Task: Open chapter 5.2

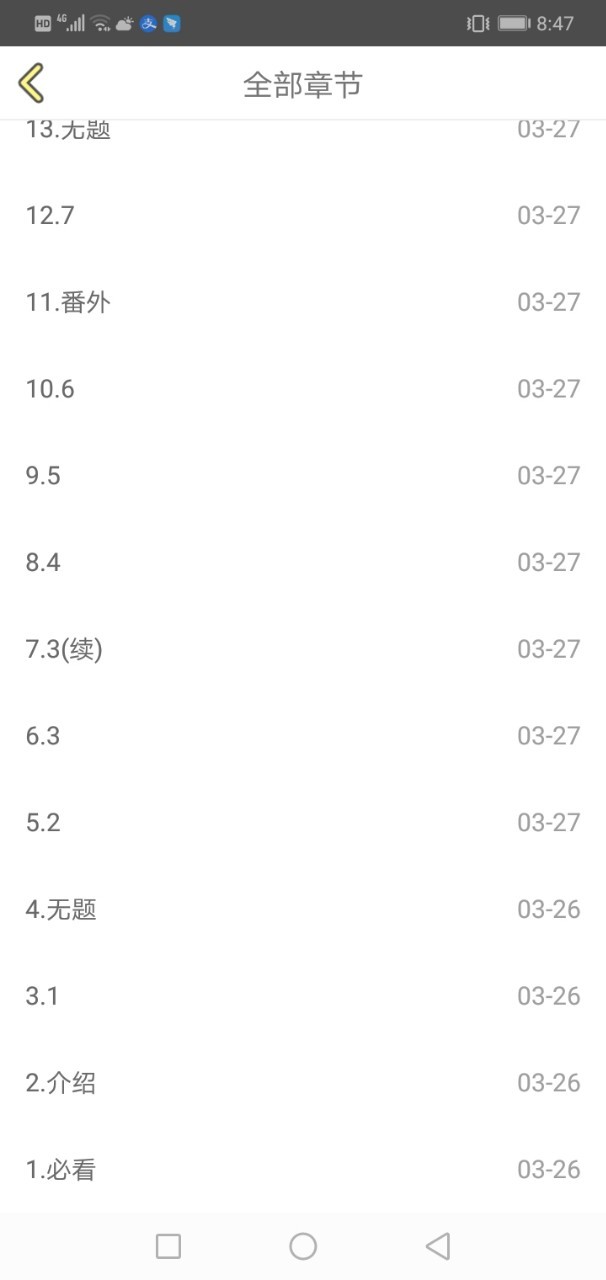Action: pyautogui.click(x=303, y=822)
